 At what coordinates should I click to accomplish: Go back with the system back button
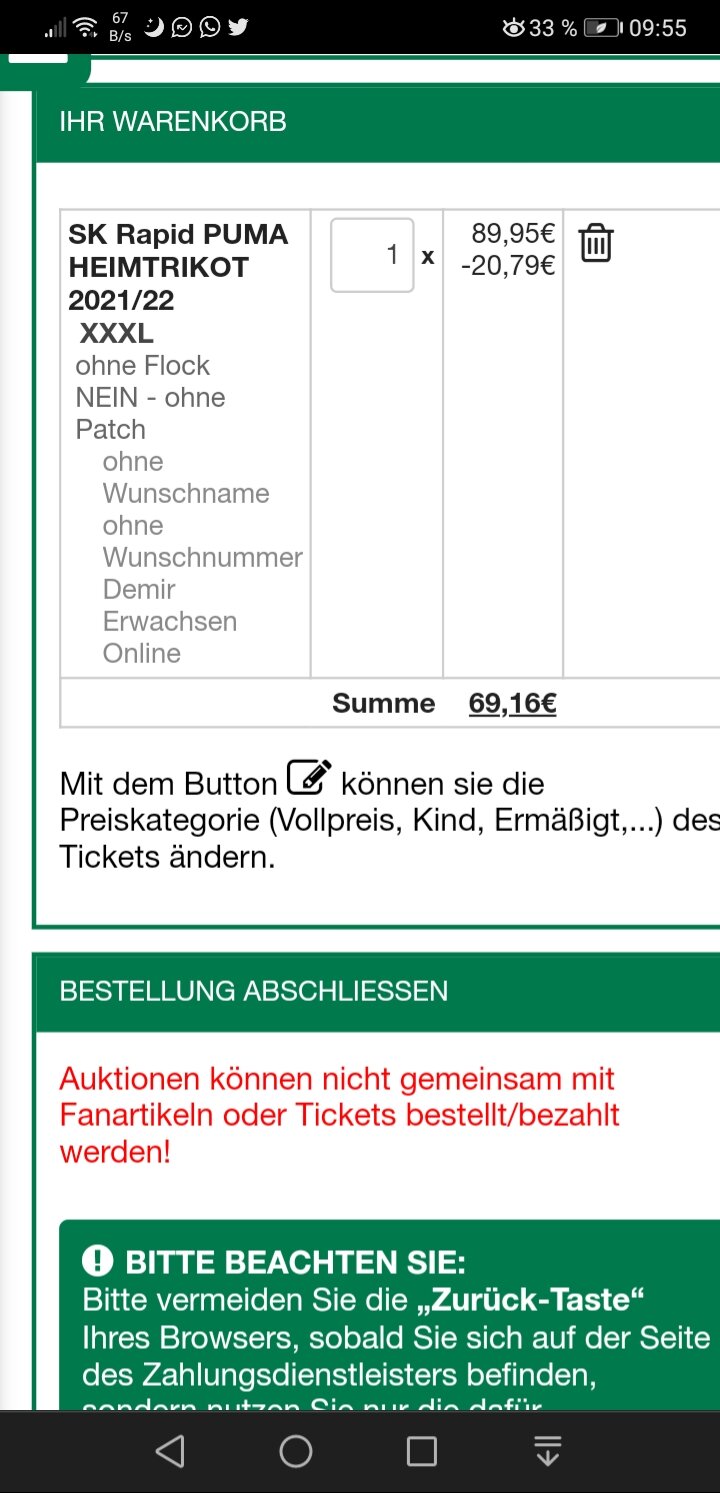click(170, 1451)
